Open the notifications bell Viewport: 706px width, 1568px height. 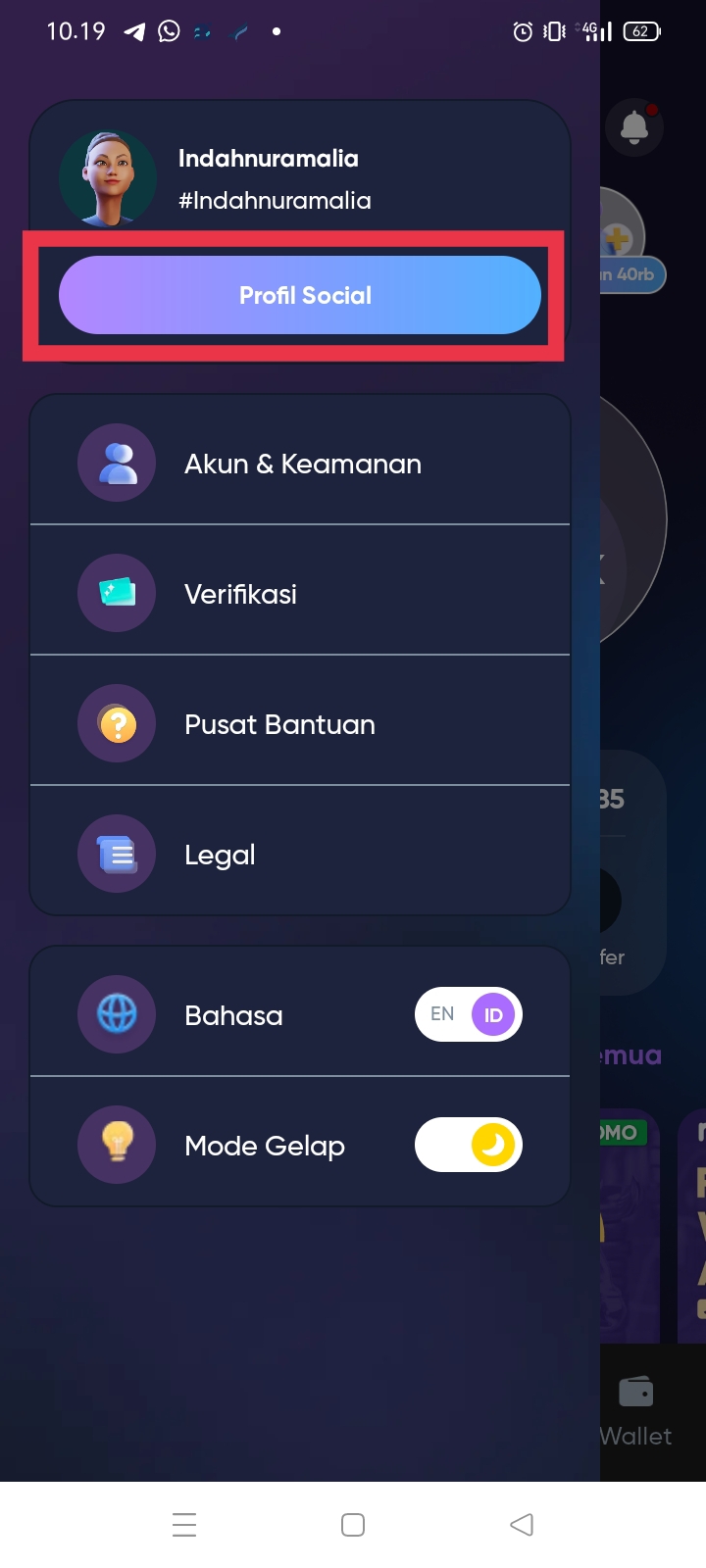(x=634, y=126)
